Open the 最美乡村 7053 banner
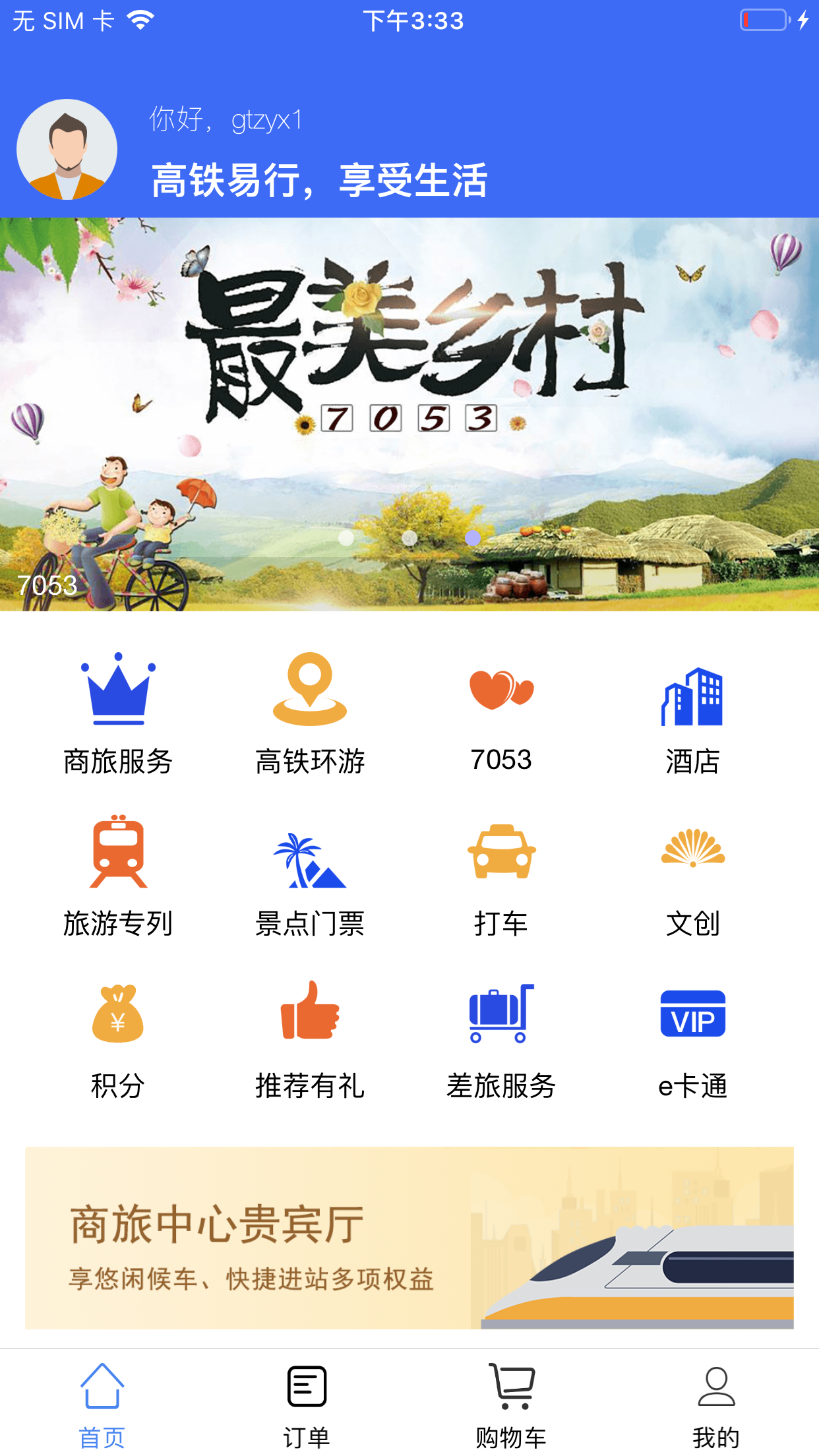 pyautogui.click(x=409, y=414)
